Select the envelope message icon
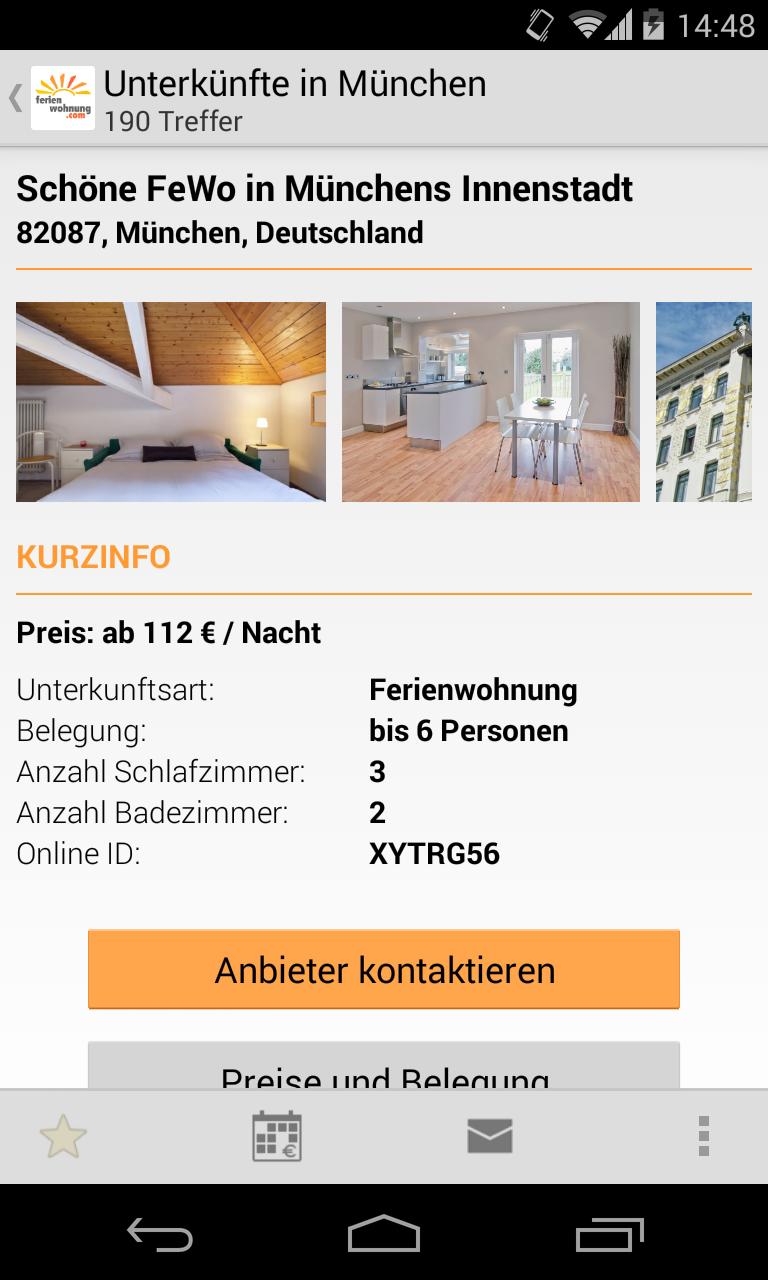Image resolution: width=768 pixels, height=1280 pixels. point(490,1136)
